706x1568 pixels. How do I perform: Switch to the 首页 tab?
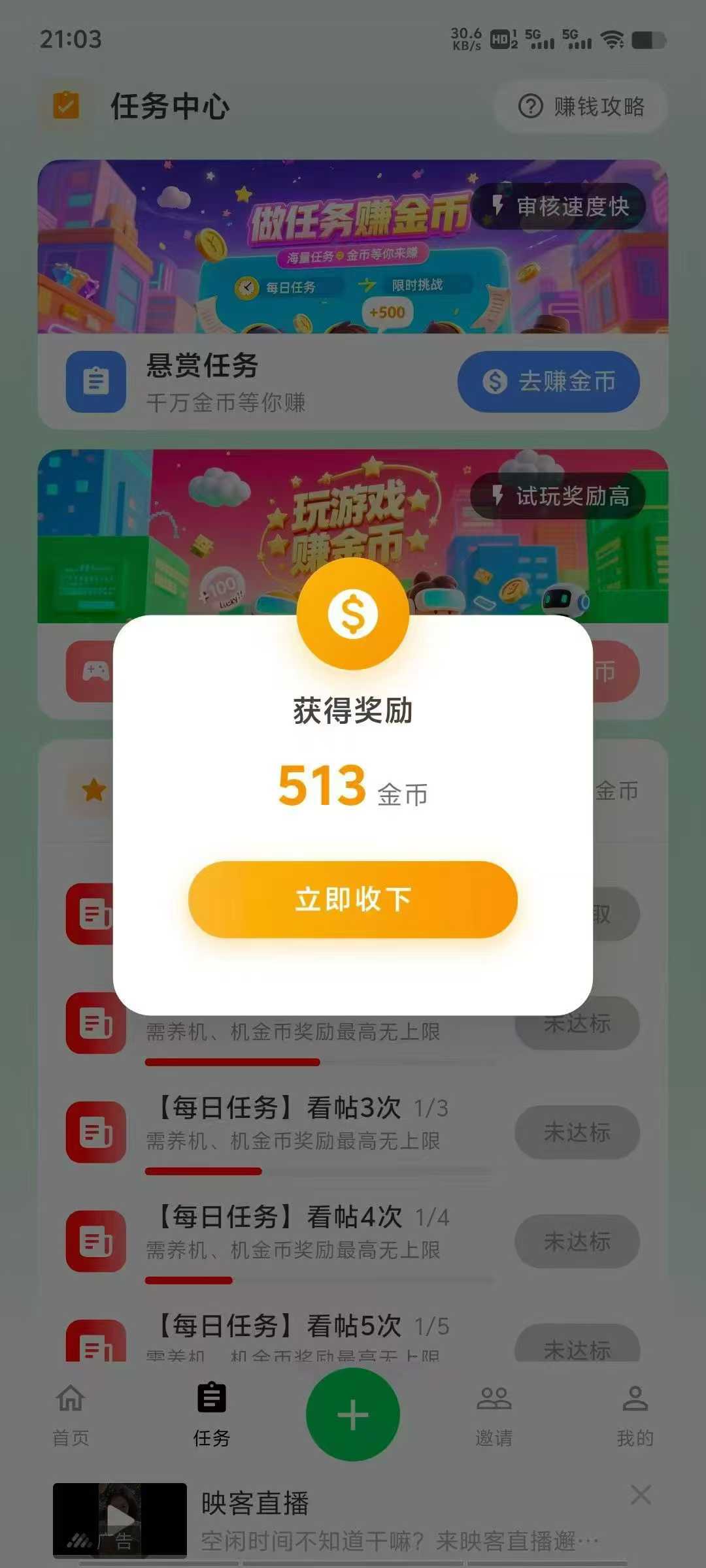tap(71, 1414)
